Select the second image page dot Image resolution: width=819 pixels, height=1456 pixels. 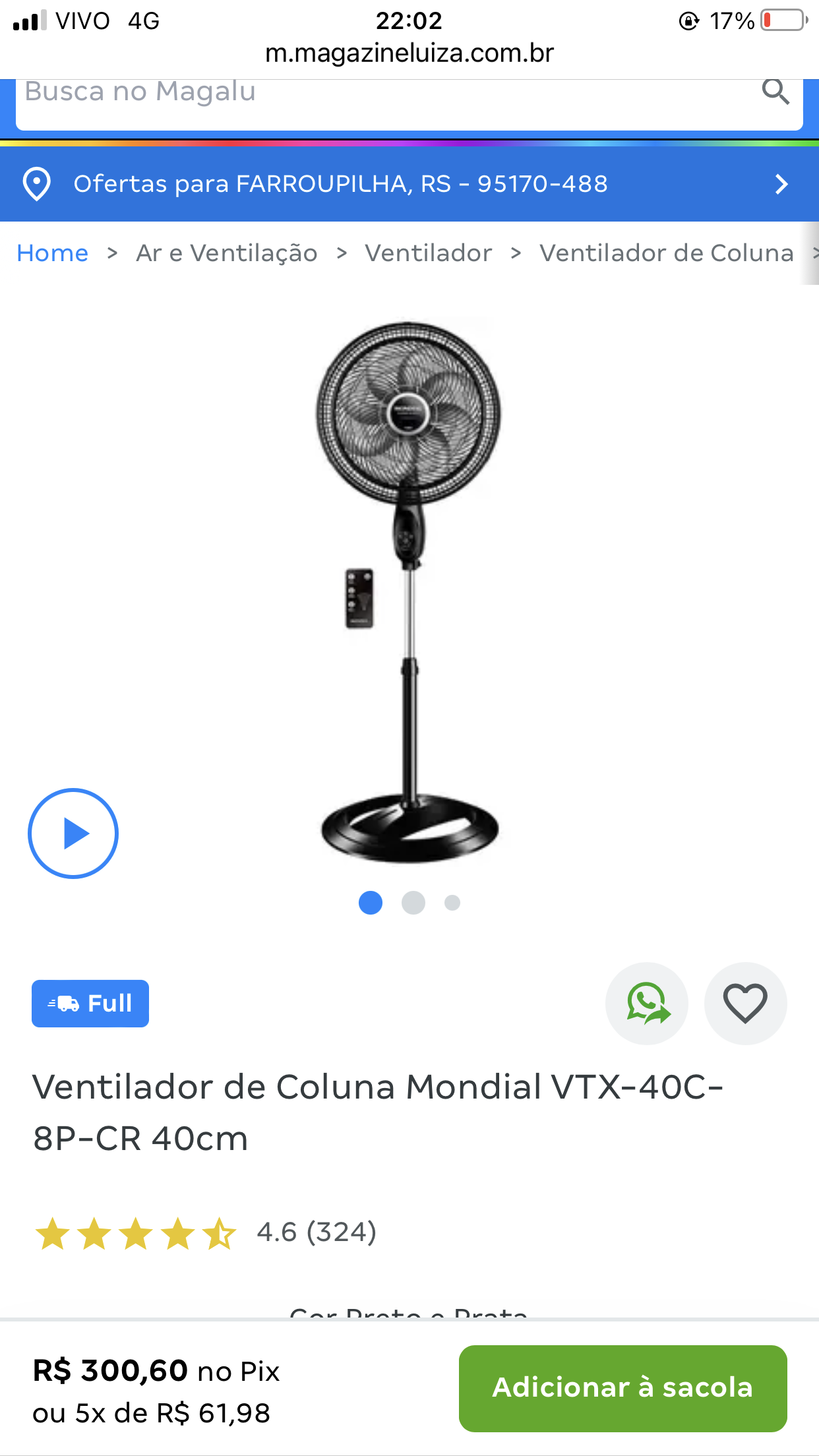point(413,903)
